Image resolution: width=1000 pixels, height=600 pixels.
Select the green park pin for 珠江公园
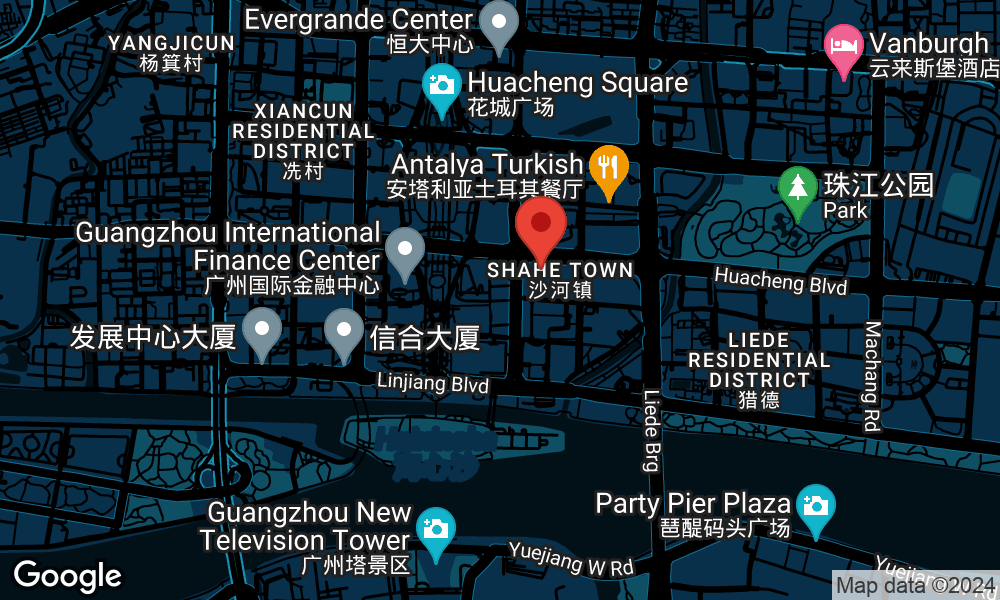point(797,189)
